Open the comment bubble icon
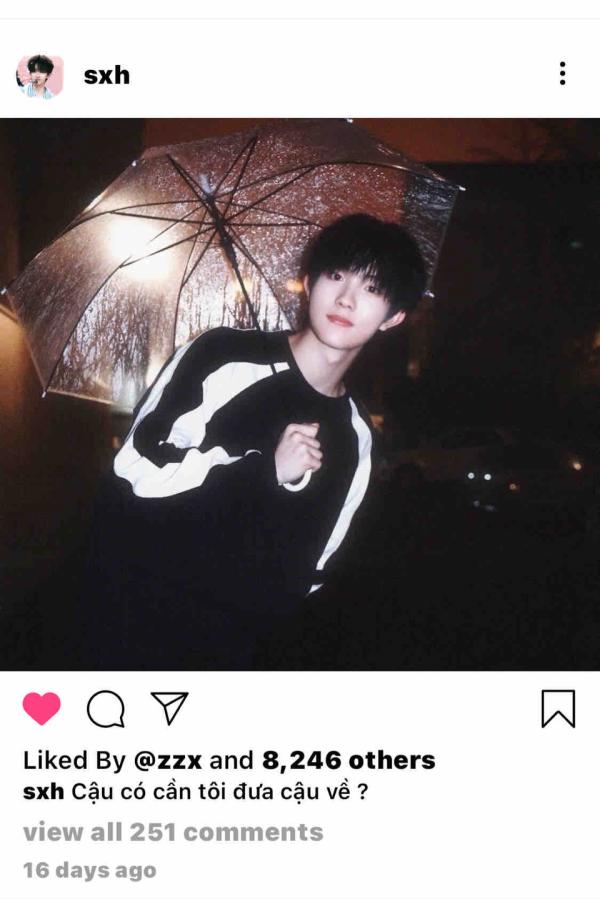Screen dimensions: 600x899 click(105, 709)
